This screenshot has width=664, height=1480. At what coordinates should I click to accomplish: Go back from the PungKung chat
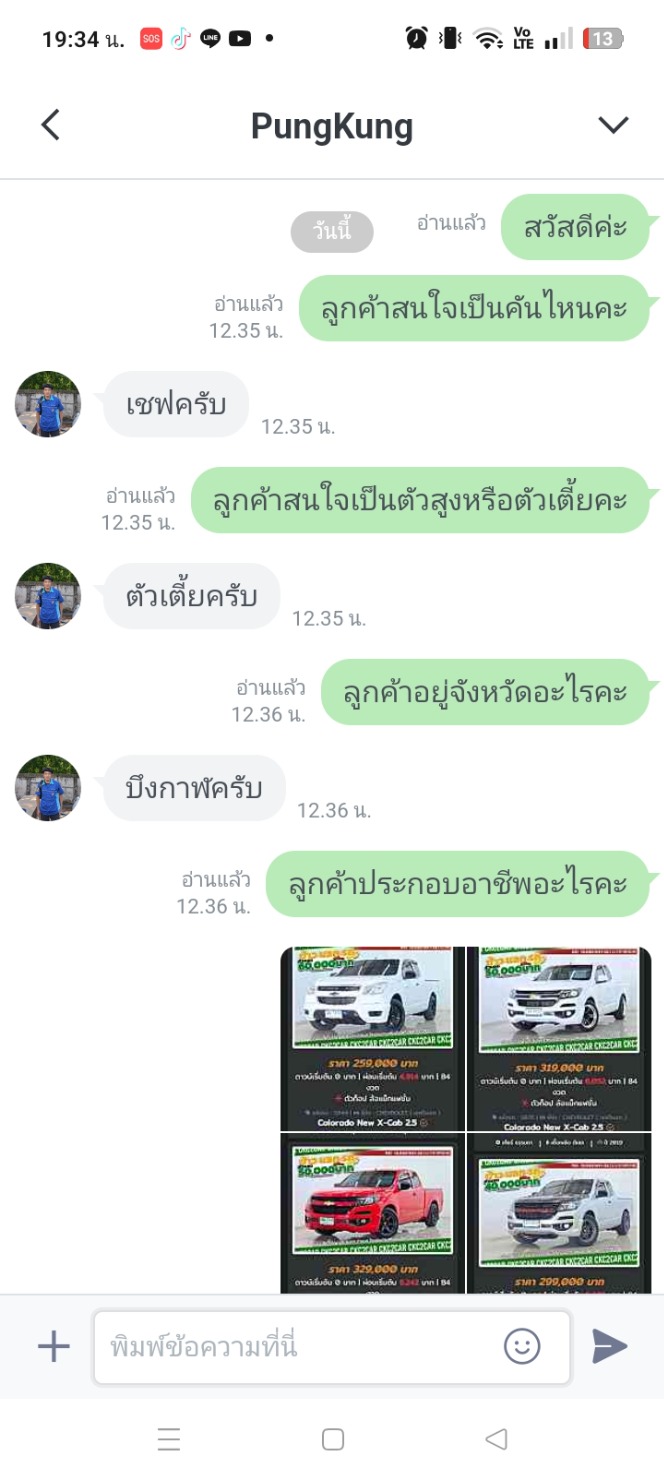pyautogui.click(x=50, y=125)
